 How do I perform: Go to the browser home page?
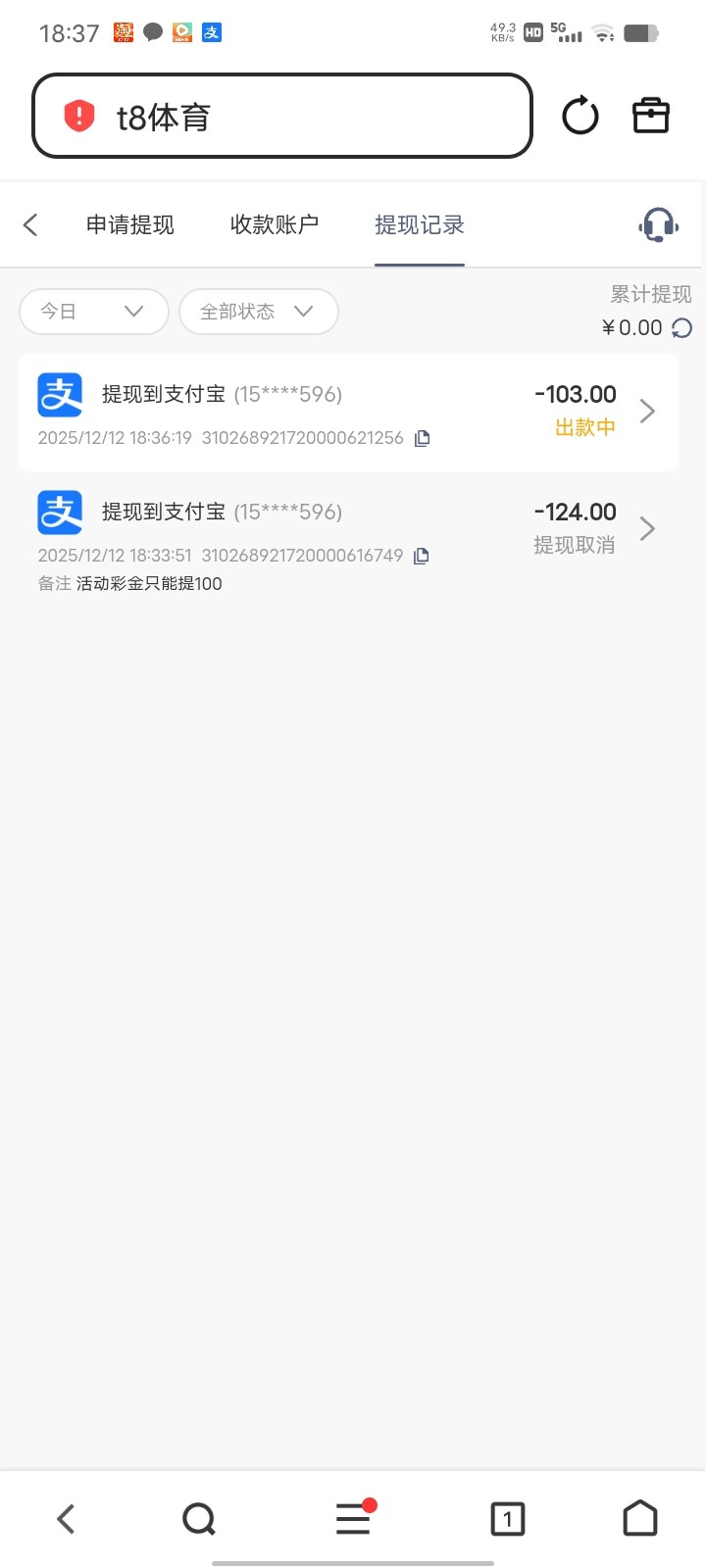pos(640,1519)
